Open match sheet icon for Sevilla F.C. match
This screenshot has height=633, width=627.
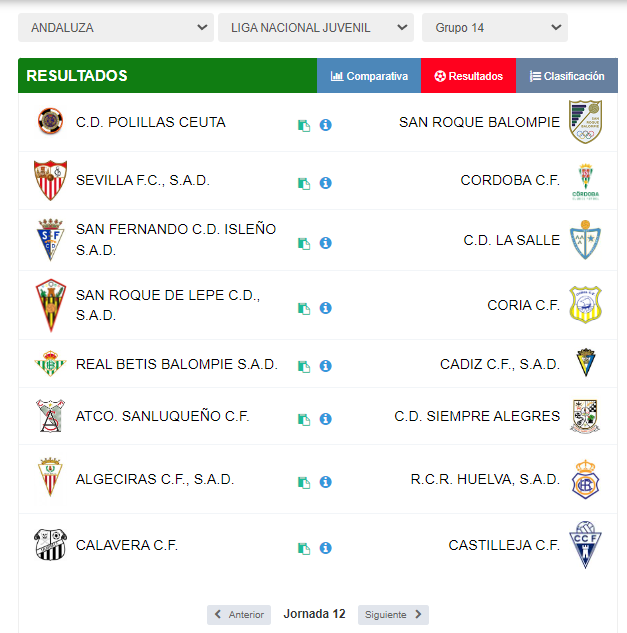tap(303, 183)
